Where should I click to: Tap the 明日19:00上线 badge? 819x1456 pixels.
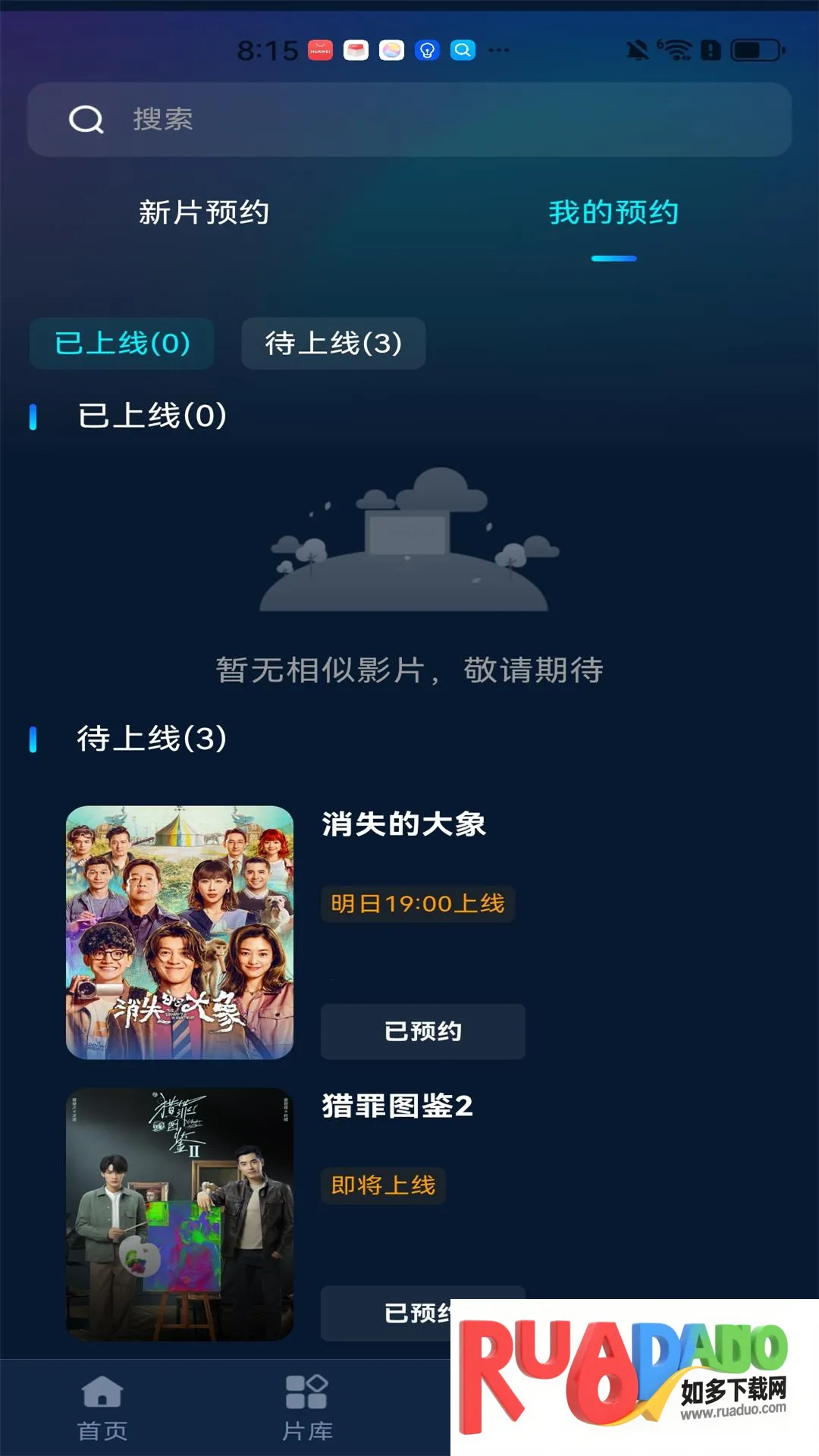point(418,903)
